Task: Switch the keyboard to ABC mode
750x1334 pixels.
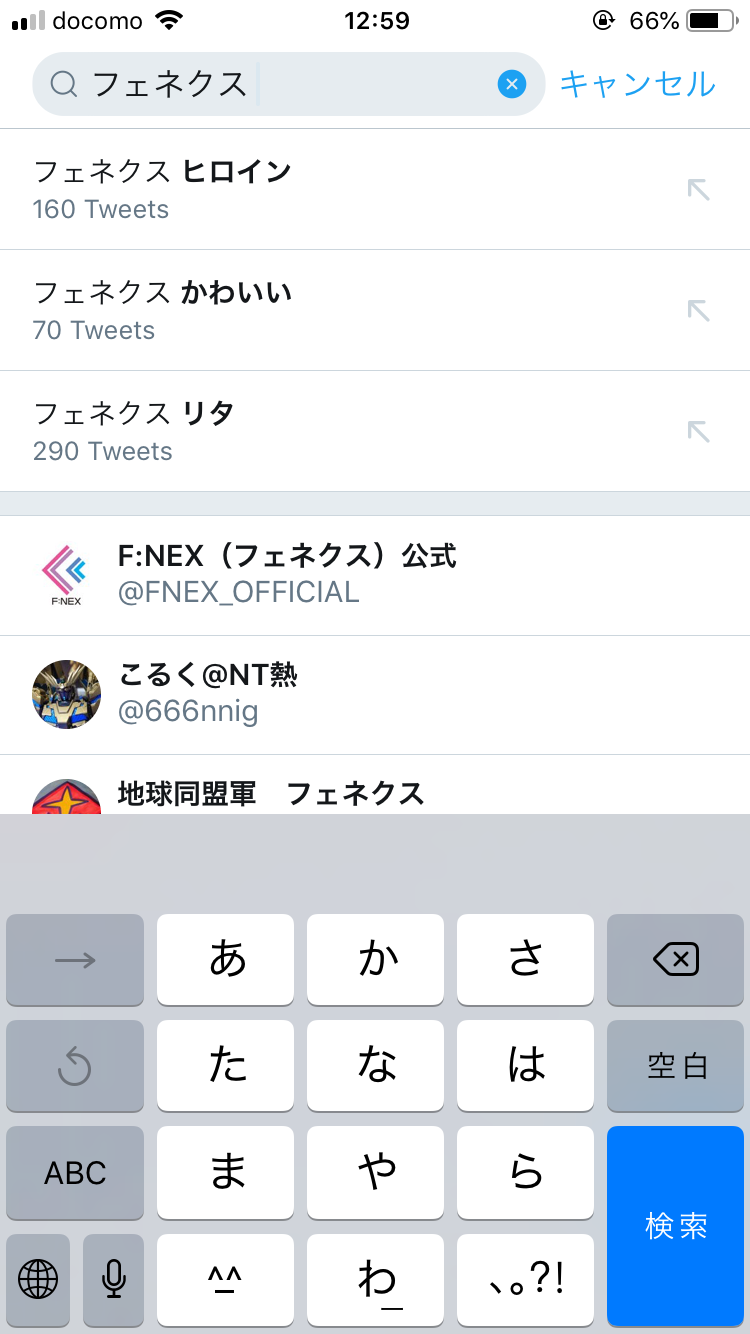Action: [75, 1172]
